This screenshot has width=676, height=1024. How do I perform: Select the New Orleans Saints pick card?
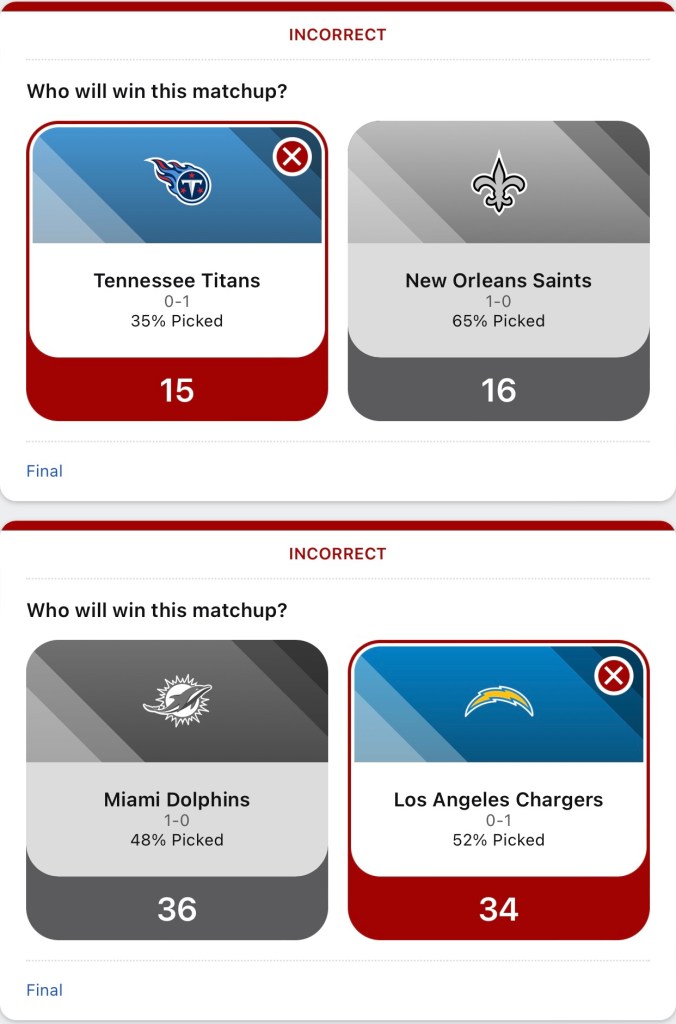coord(498,270)
